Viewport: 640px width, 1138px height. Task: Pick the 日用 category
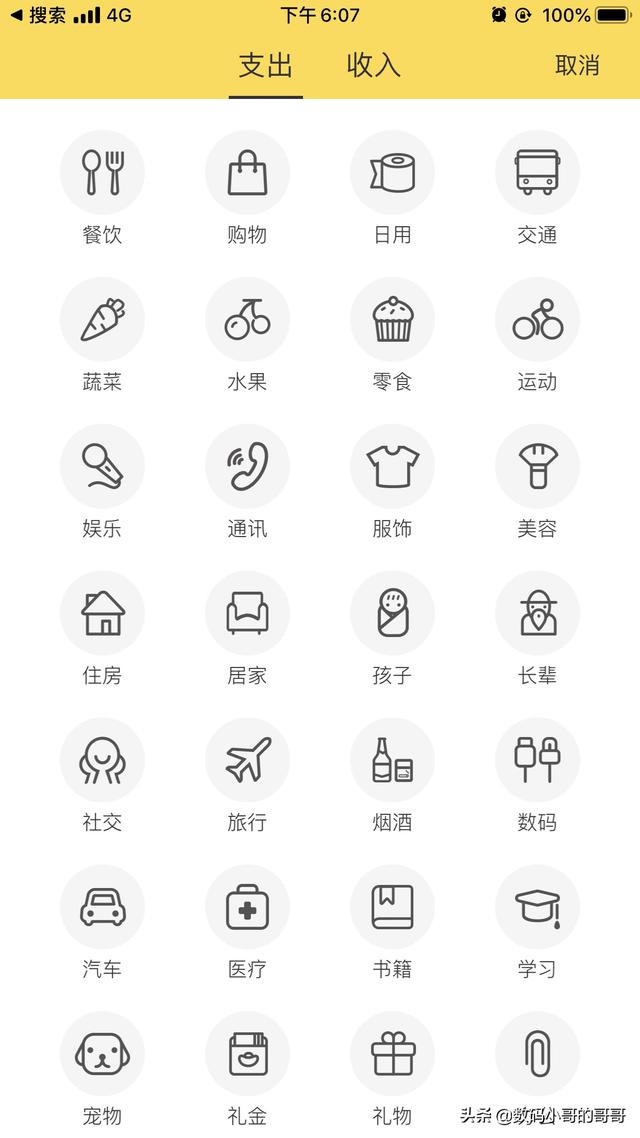[x=392, y=173]
